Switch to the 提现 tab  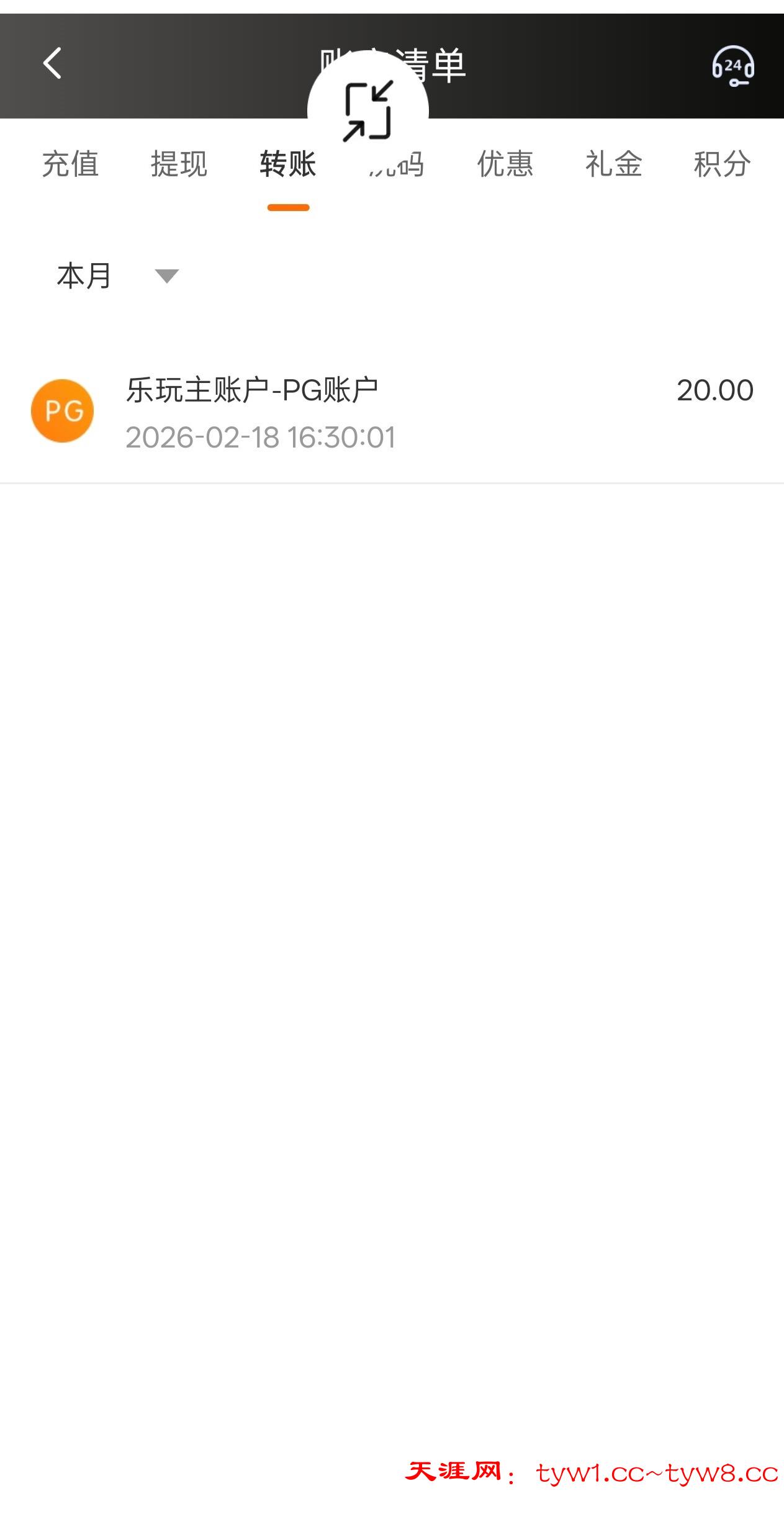point(179,164)
